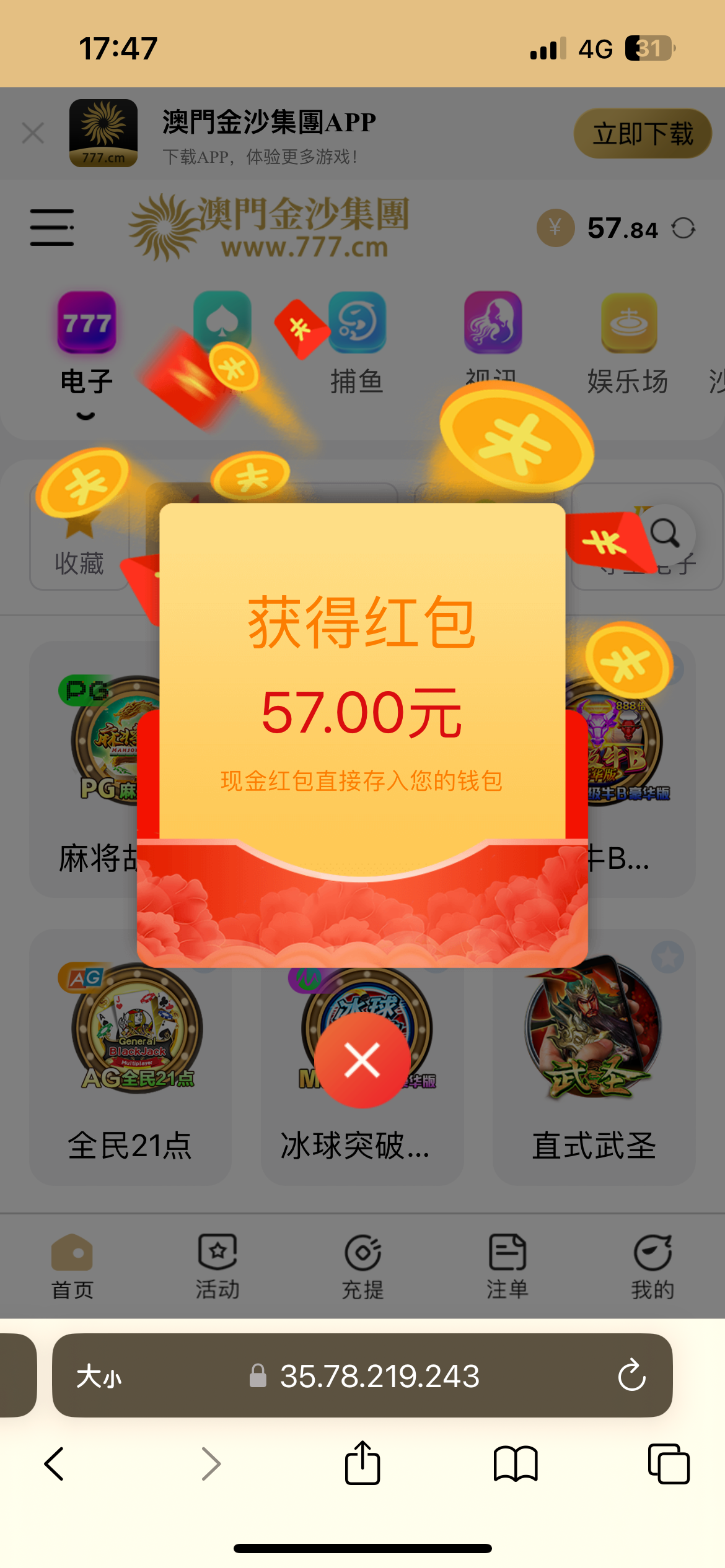The image size is (725, 1568).
Task: Tap the 立即下载 download button
Action: [643, 134]
